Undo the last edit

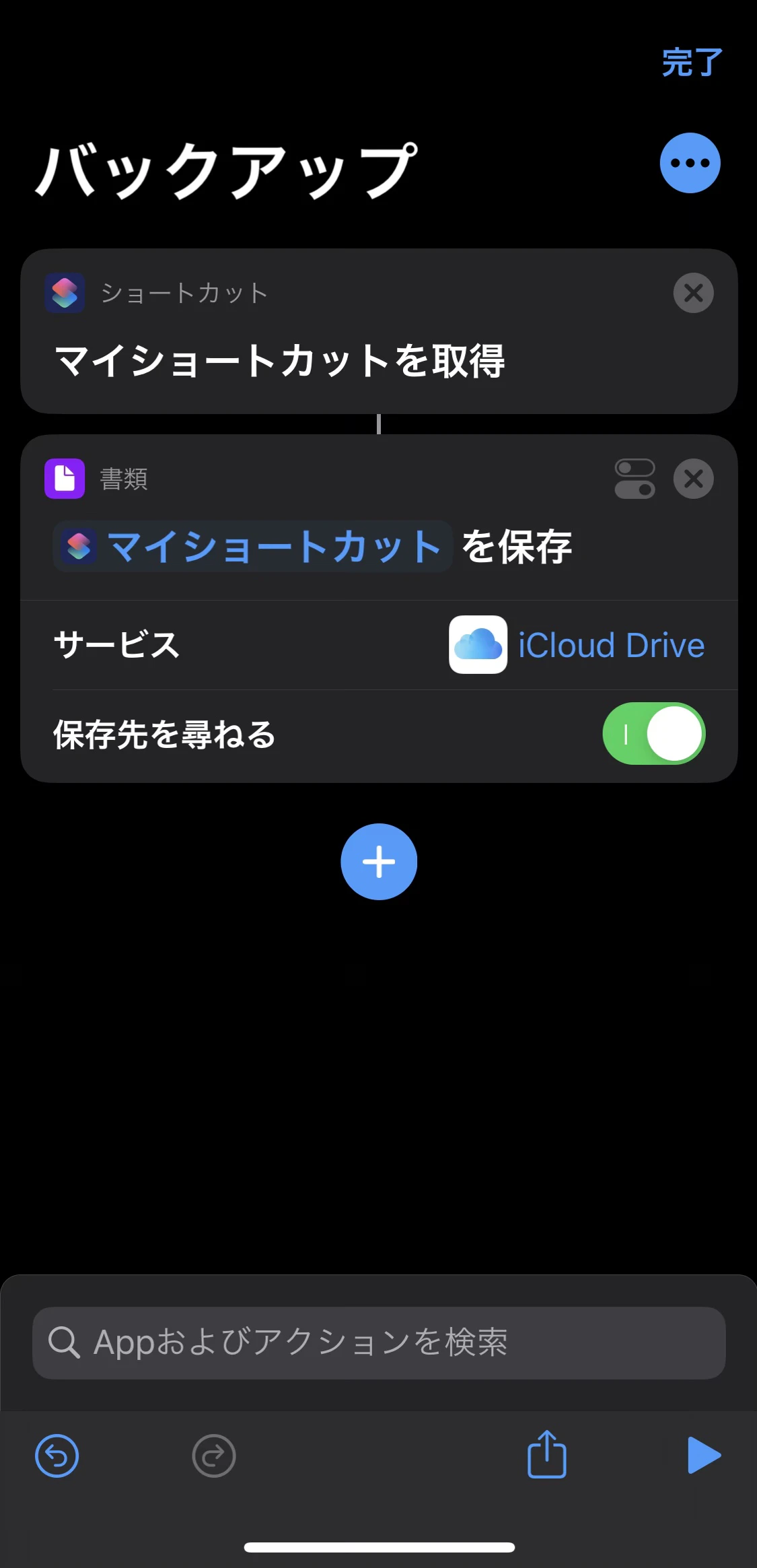57,1456
